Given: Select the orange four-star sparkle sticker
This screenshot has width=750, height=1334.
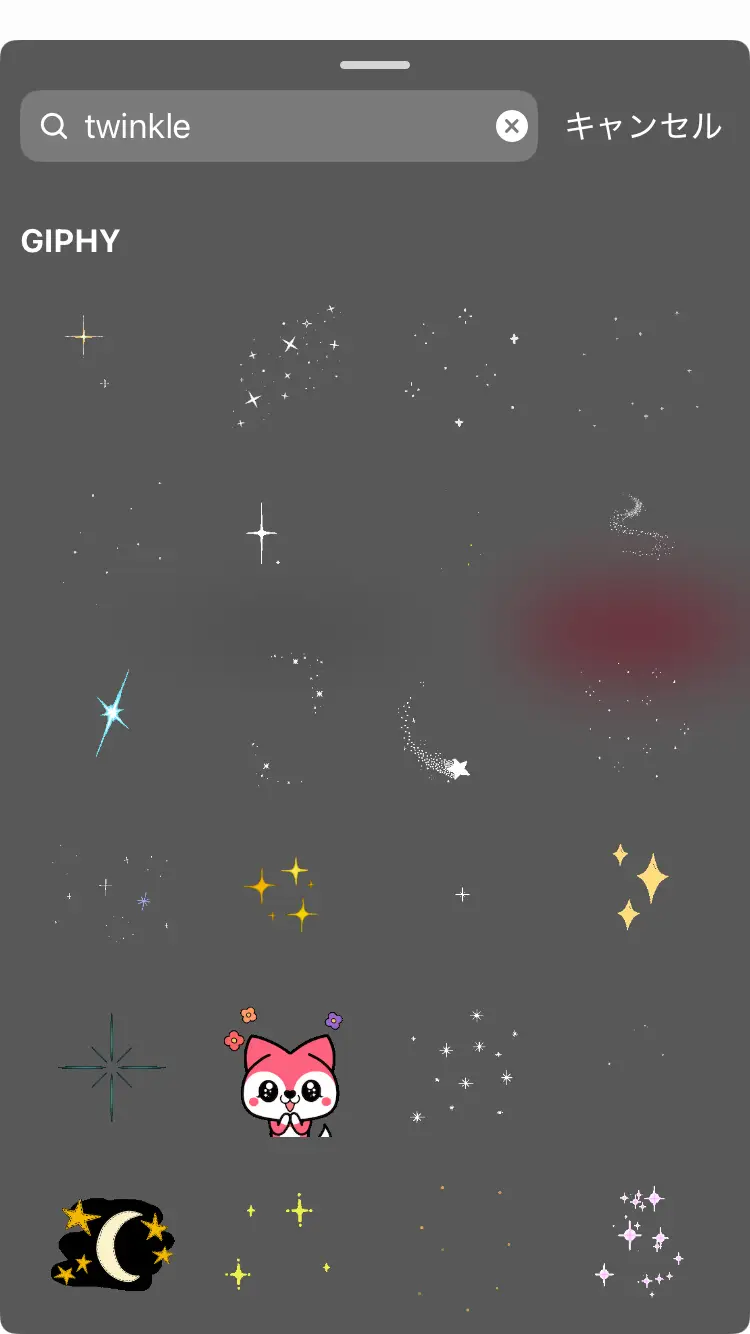Looking at the screenshot, I should 283,890.
